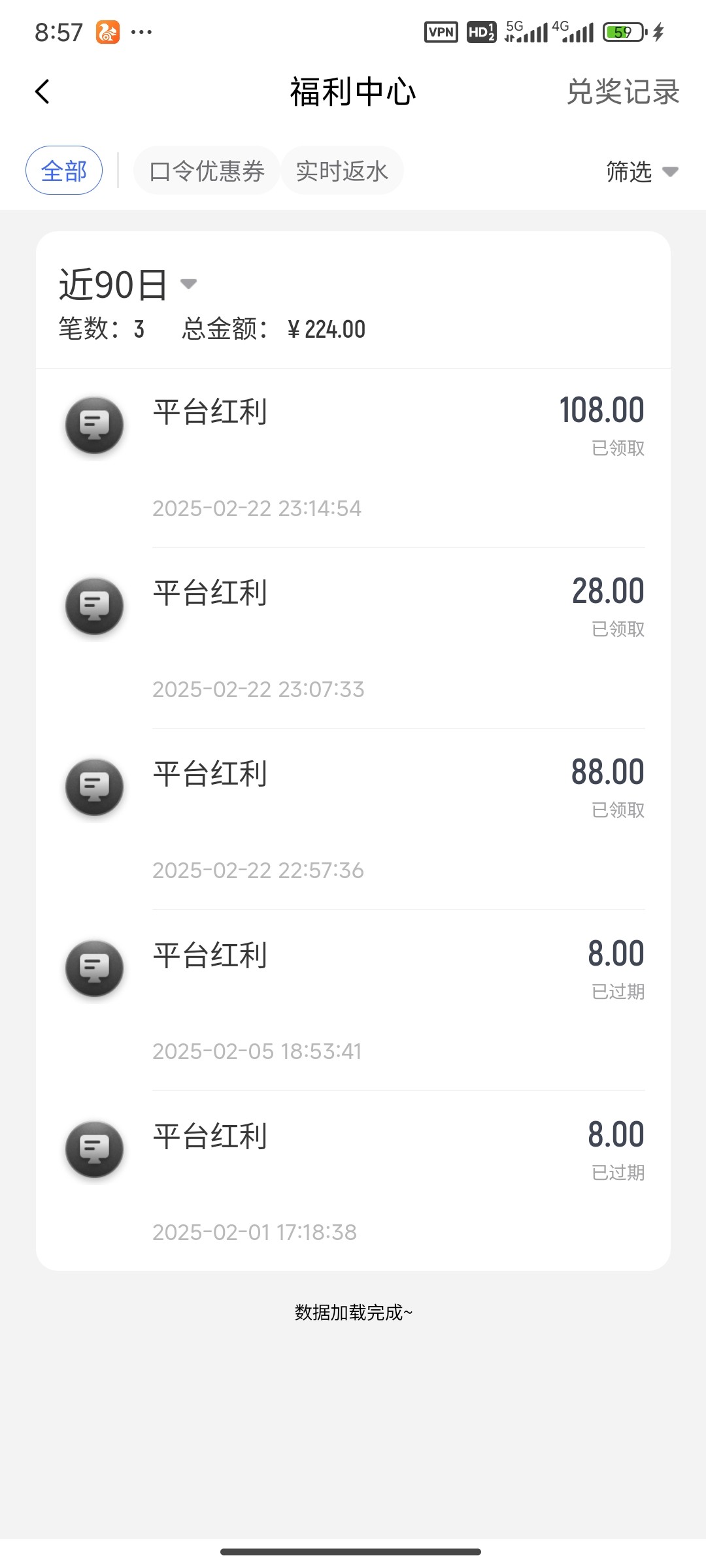
Task: Select the 全部 filter chip
Action: pos(64,171)
